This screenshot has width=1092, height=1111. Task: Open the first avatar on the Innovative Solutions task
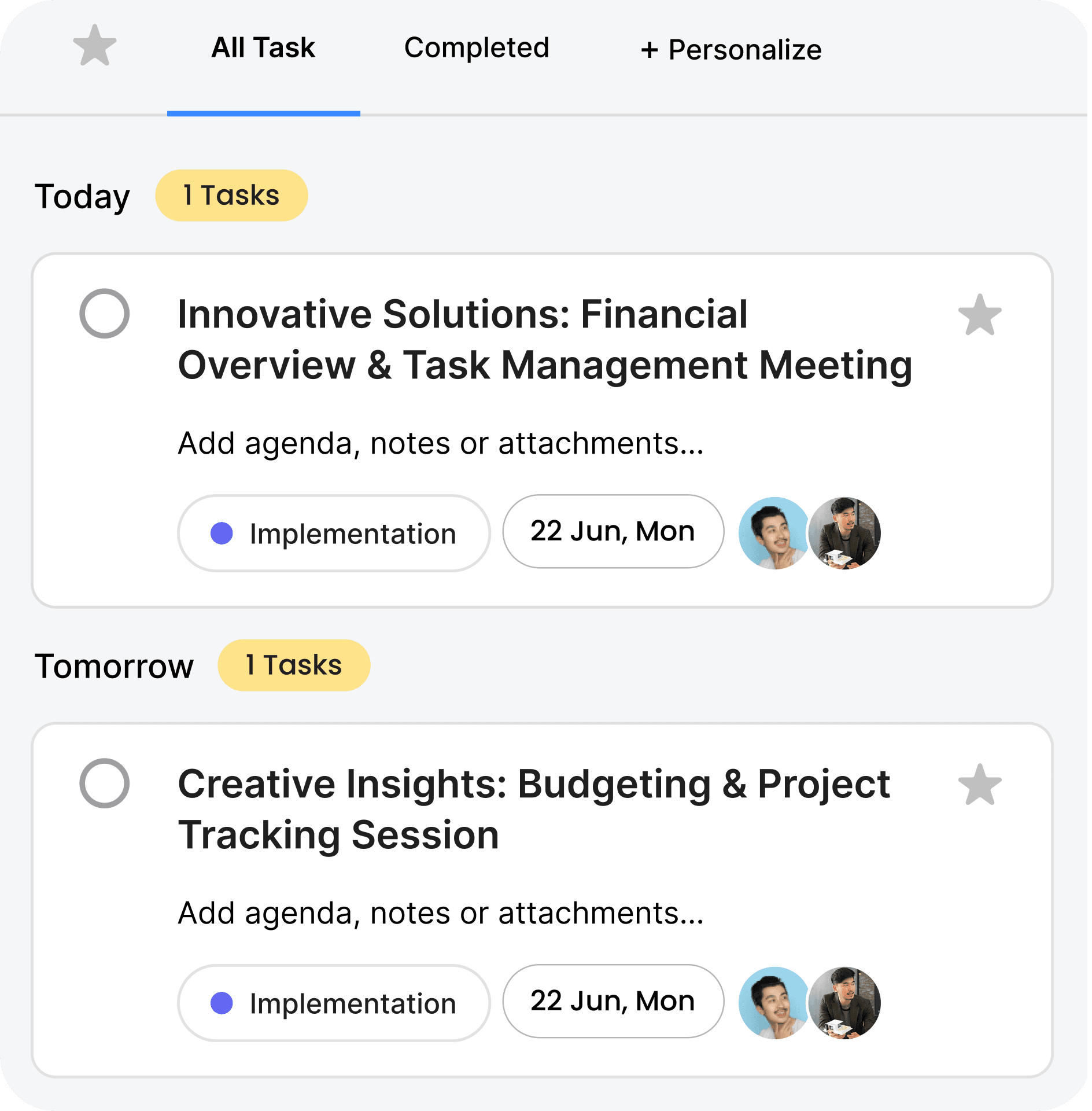click(x=774, y=532)
